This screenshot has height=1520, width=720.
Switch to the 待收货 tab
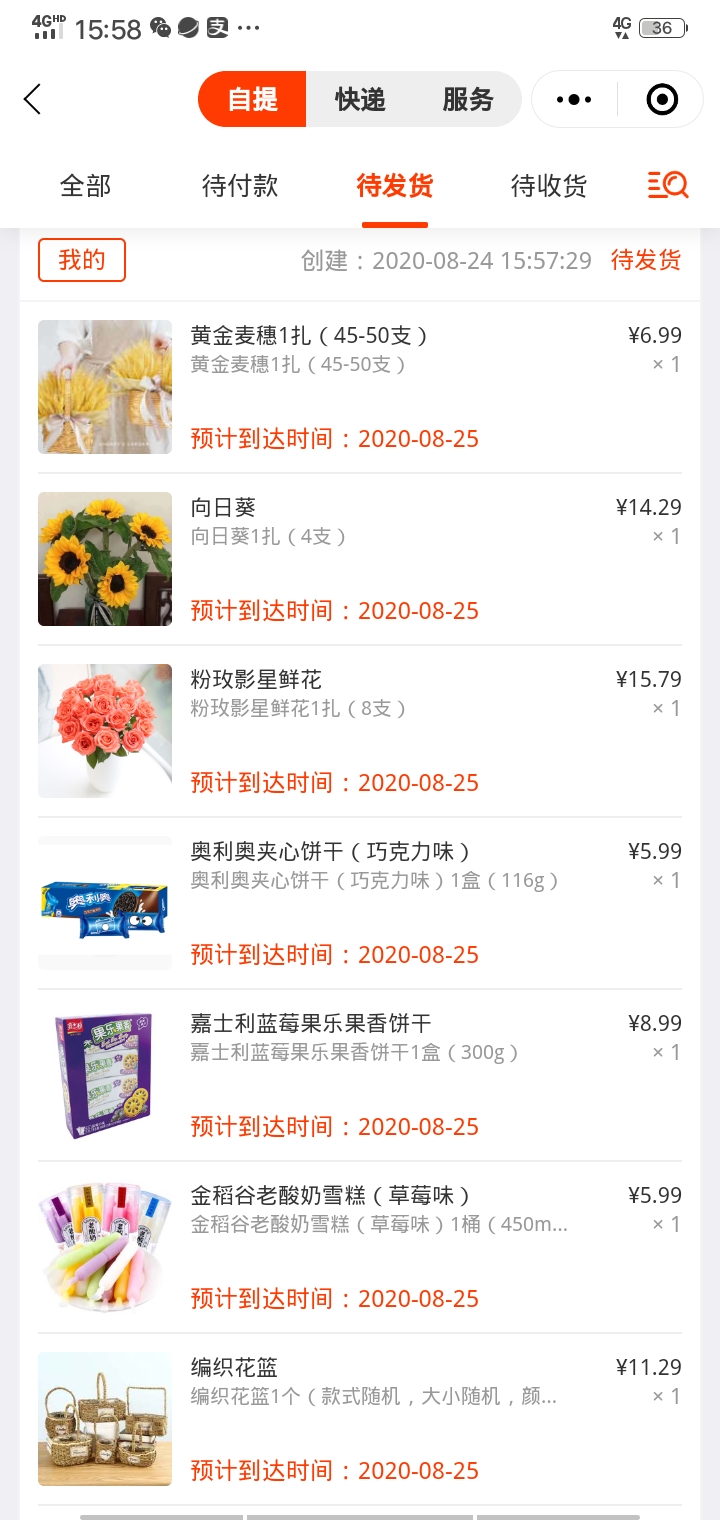tap(549, 186)
